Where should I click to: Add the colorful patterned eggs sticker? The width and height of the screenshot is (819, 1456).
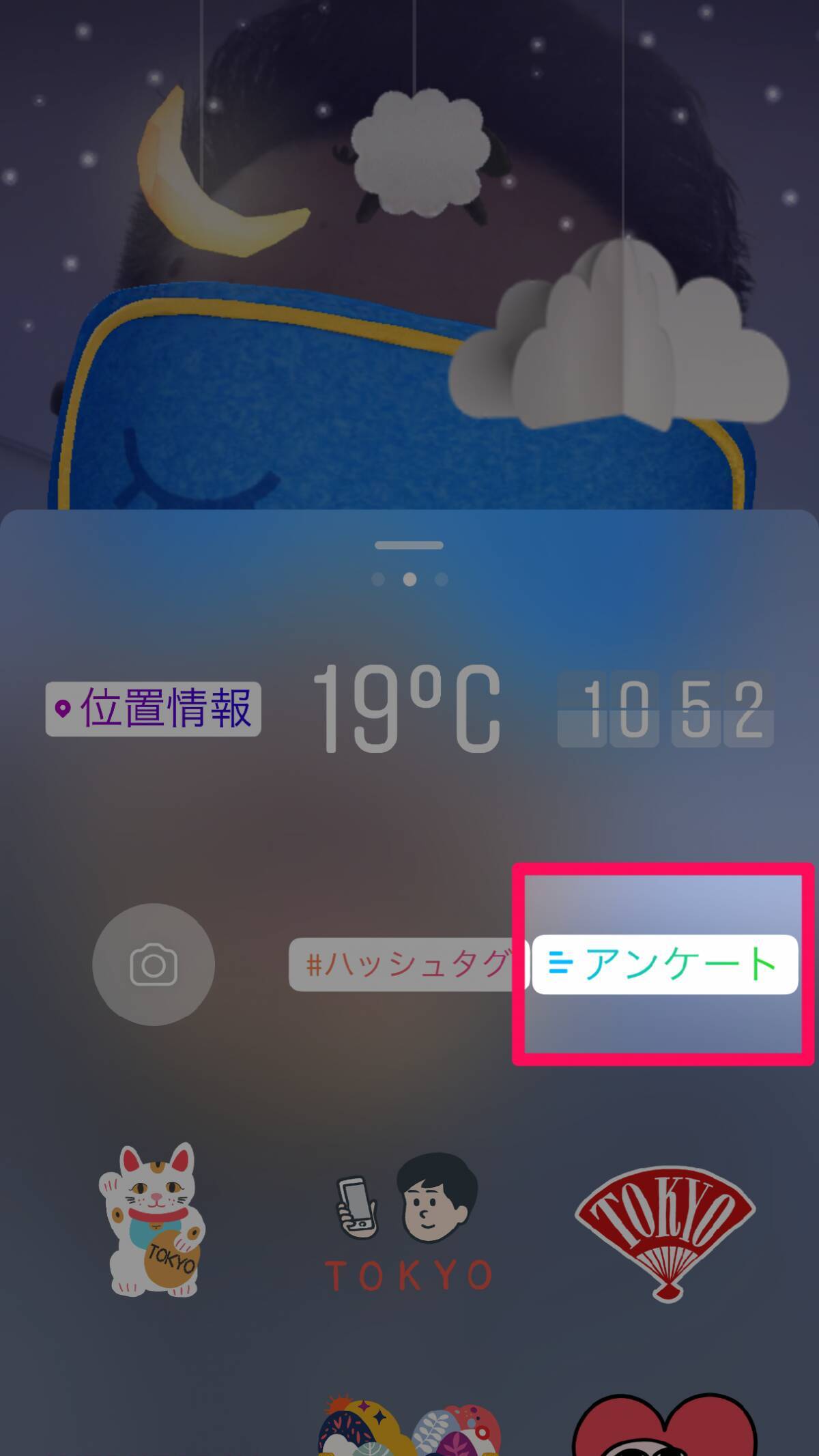coord(409,1430)
